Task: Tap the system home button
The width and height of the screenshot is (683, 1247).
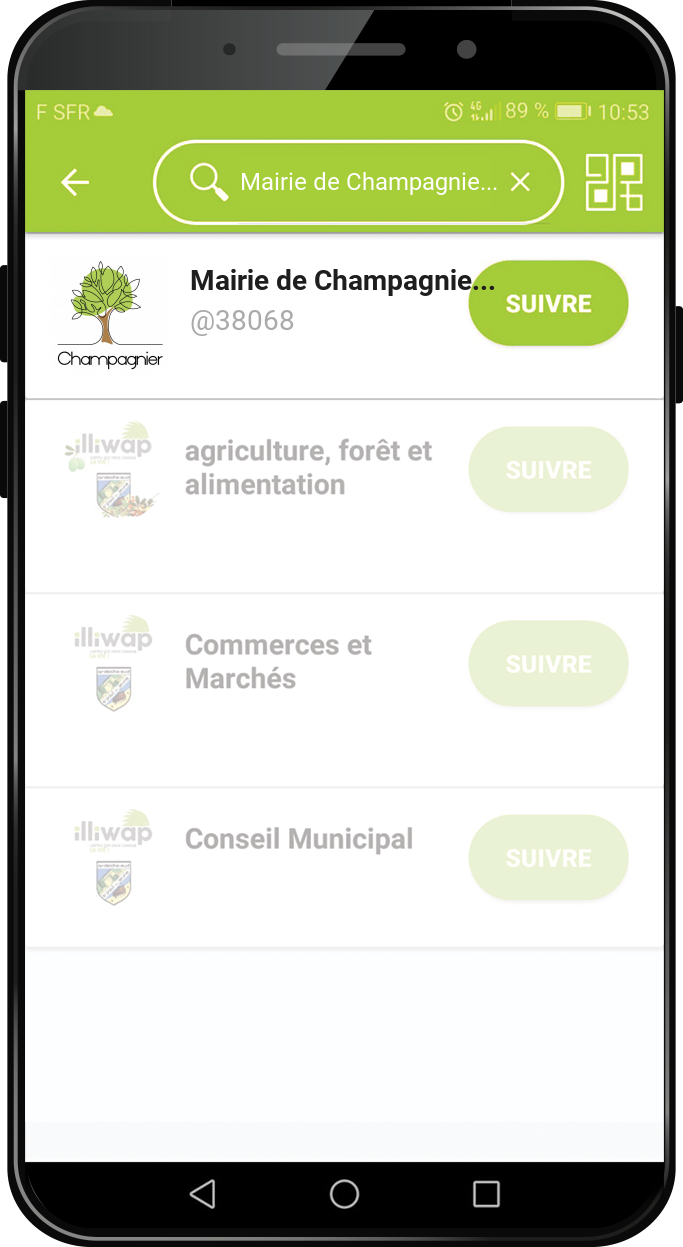Action: click(x=344, y=1193)
